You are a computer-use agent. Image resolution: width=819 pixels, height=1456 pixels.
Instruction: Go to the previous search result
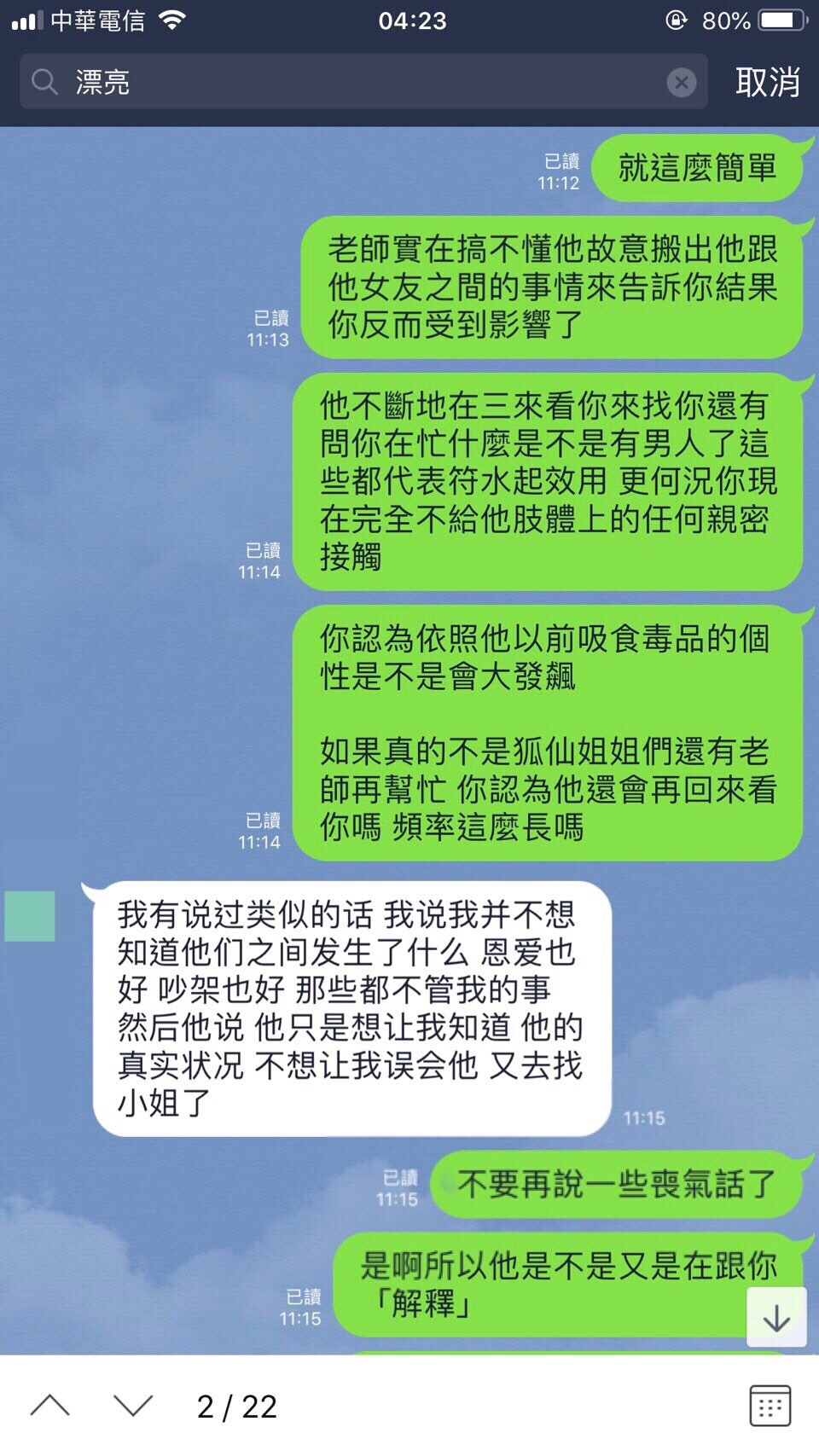pos(50,1406)
